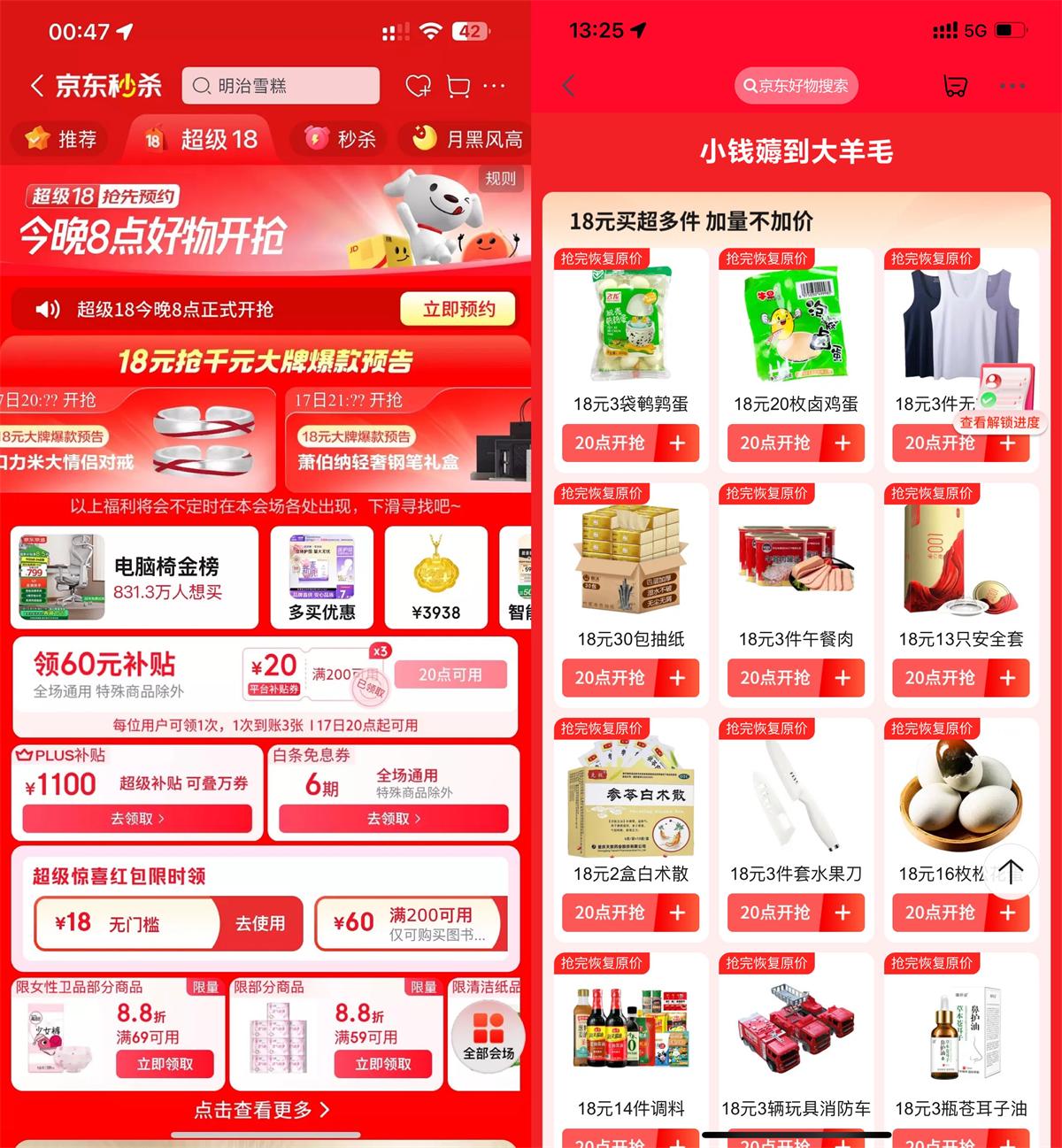Screen dimensions: 1062x1148
Task: Open 全部会场 shortcut
Action: 489,1037
